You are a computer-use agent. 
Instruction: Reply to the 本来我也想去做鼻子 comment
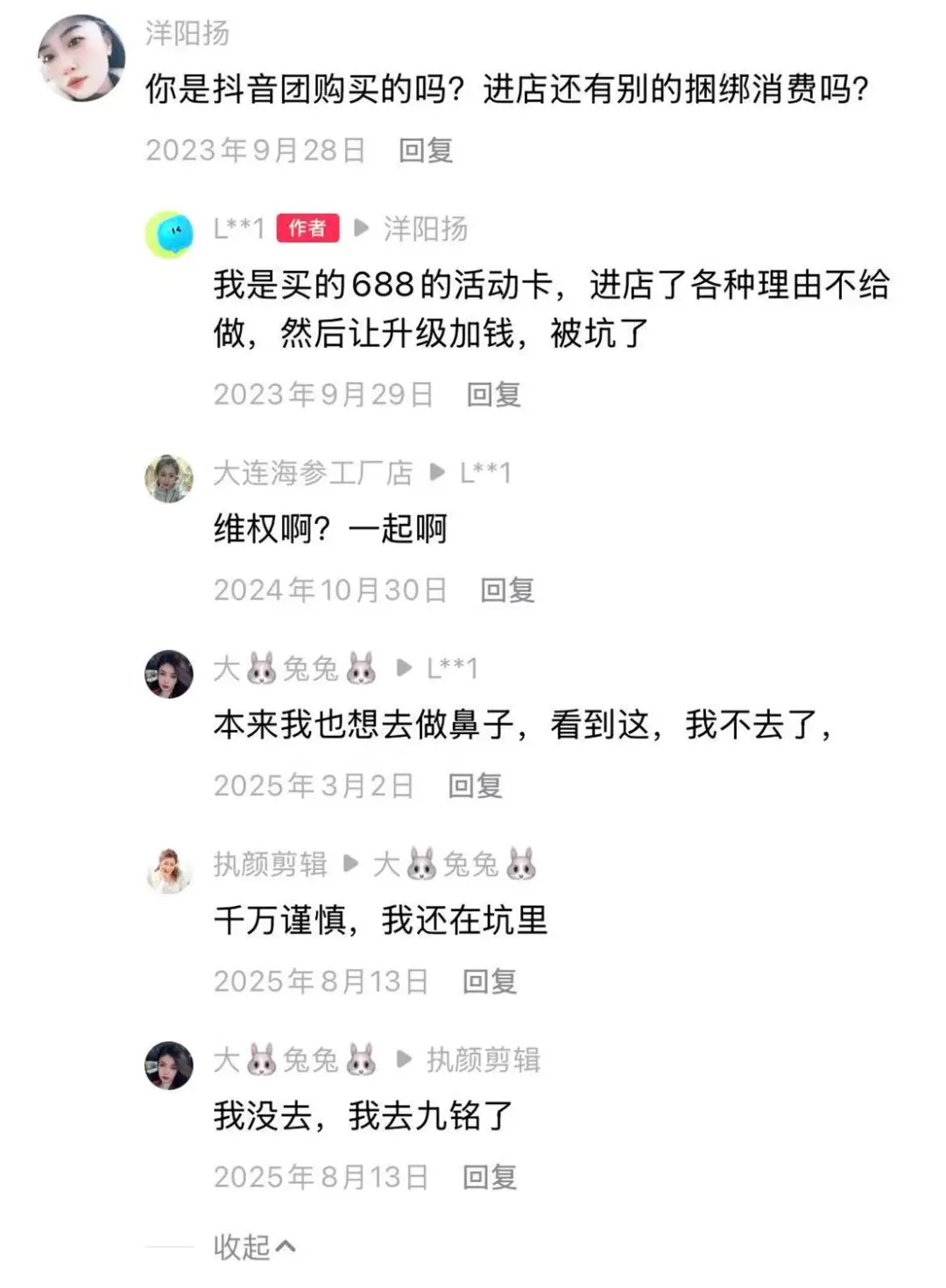[475, 785]
